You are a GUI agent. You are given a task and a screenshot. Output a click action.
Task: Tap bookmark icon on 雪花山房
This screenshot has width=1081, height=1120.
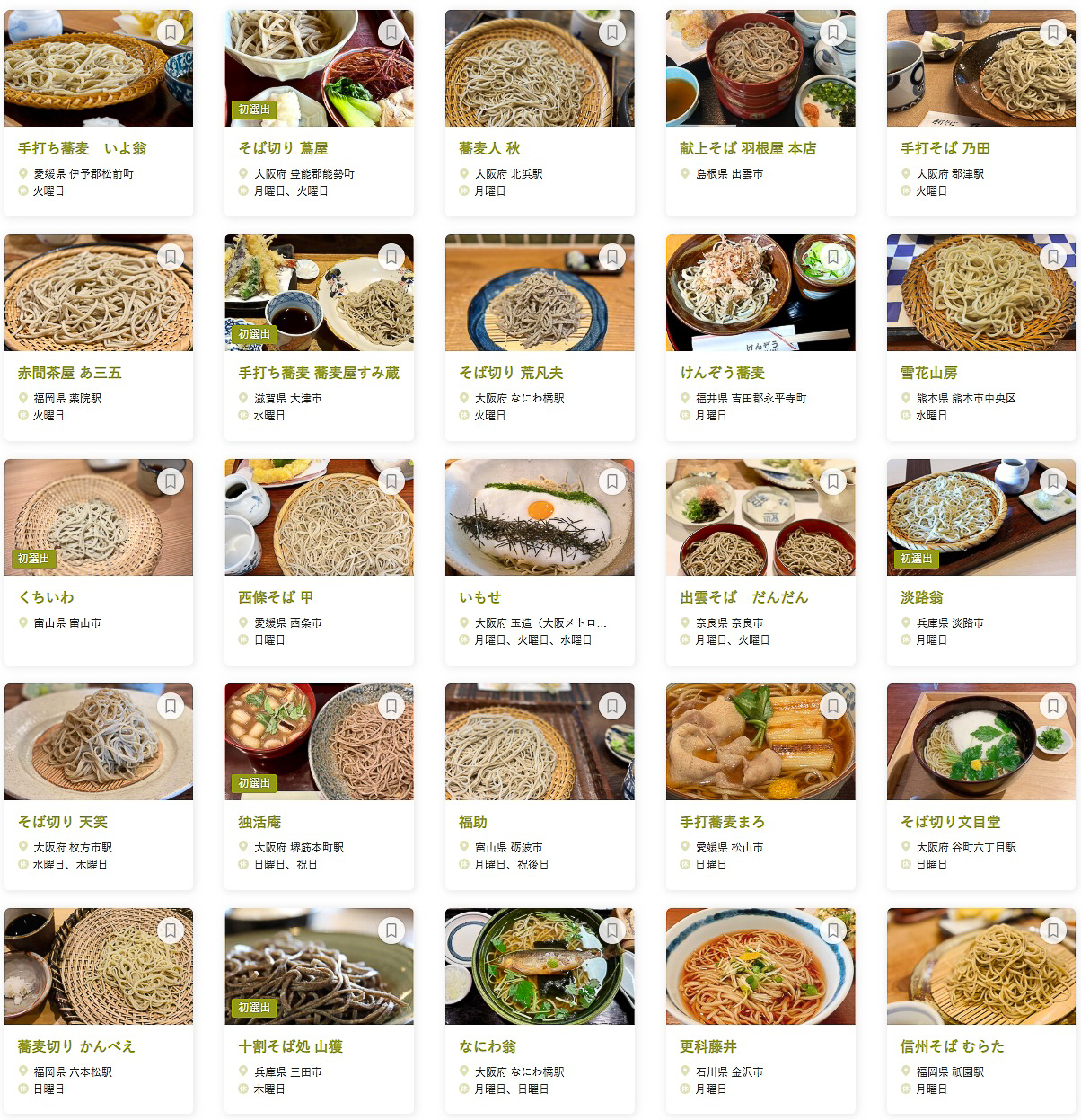1053,257
